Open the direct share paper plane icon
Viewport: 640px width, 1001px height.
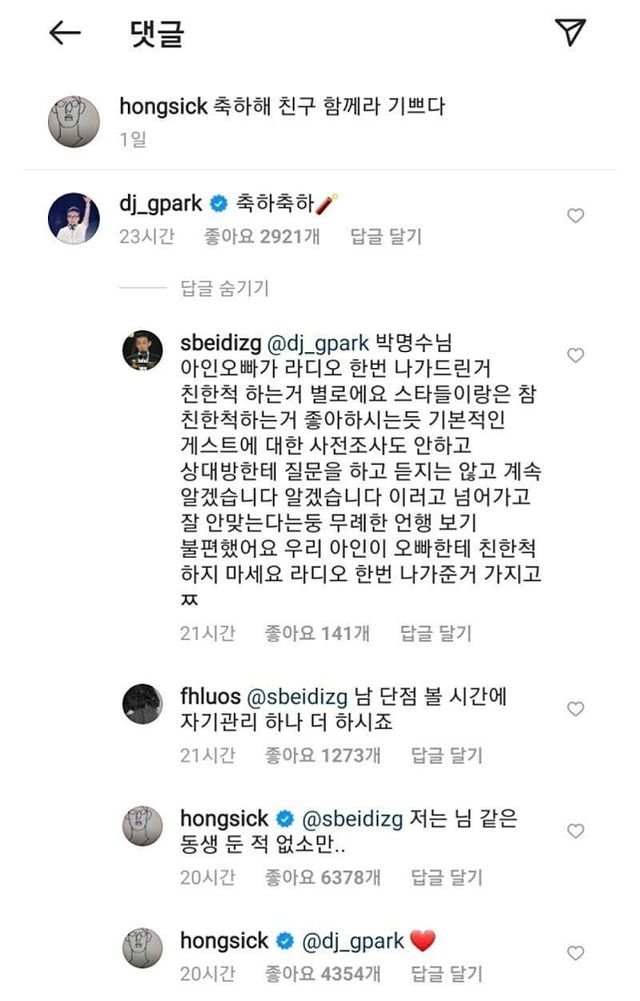pyautogui.click(x=570, y=33)
